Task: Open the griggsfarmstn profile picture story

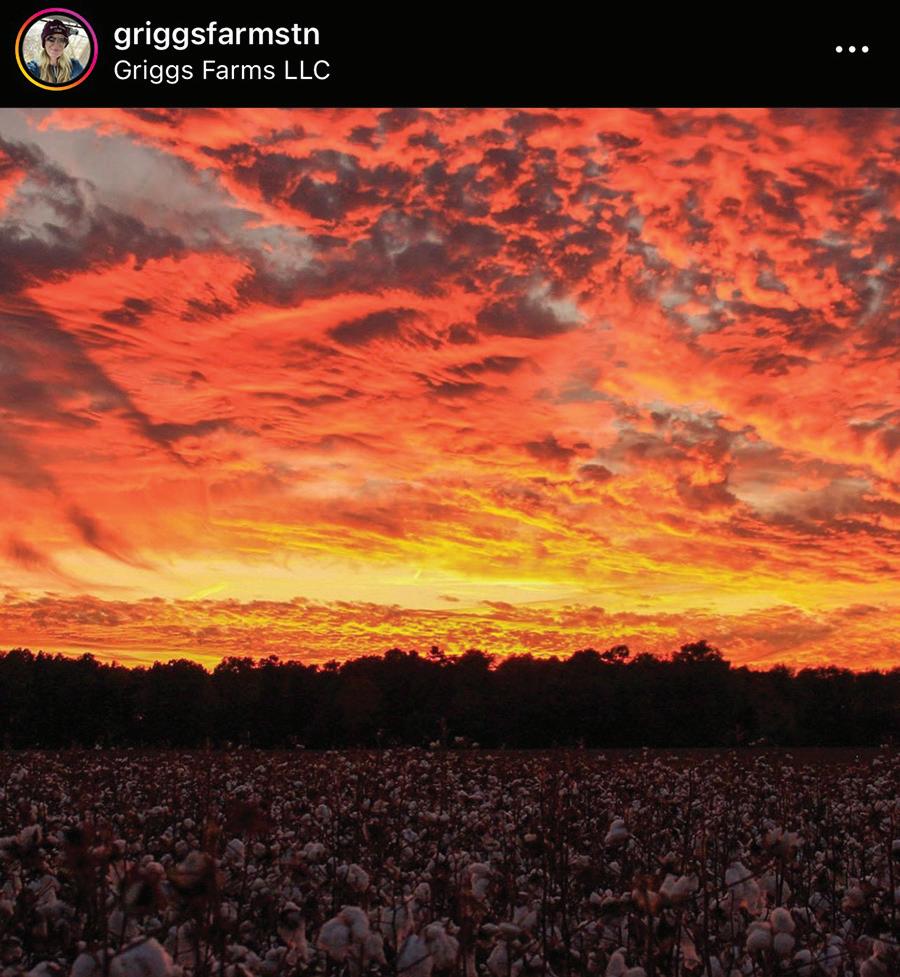Action: [56, 50]
